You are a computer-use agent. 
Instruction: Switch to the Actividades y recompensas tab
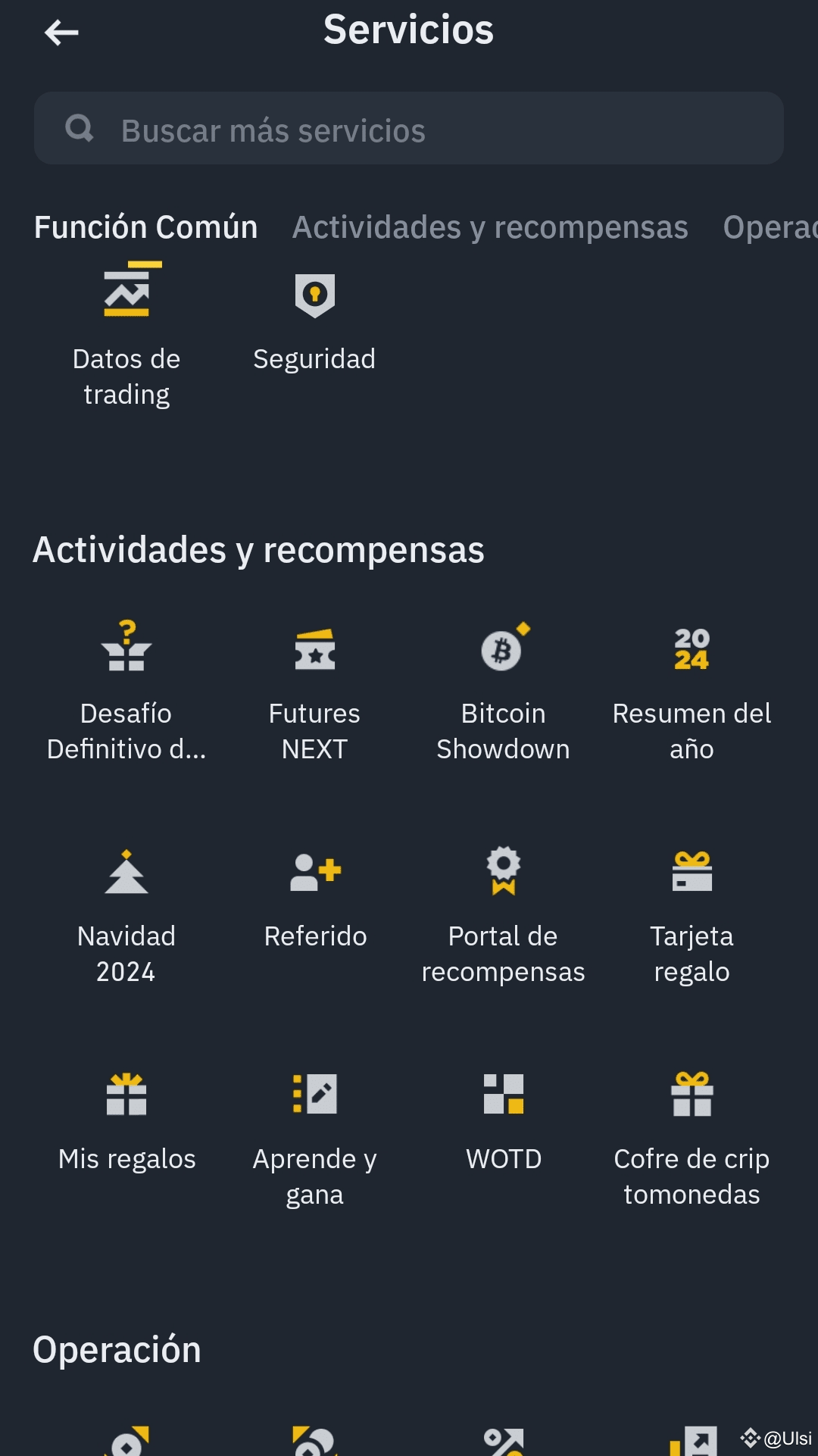point(490,227)
